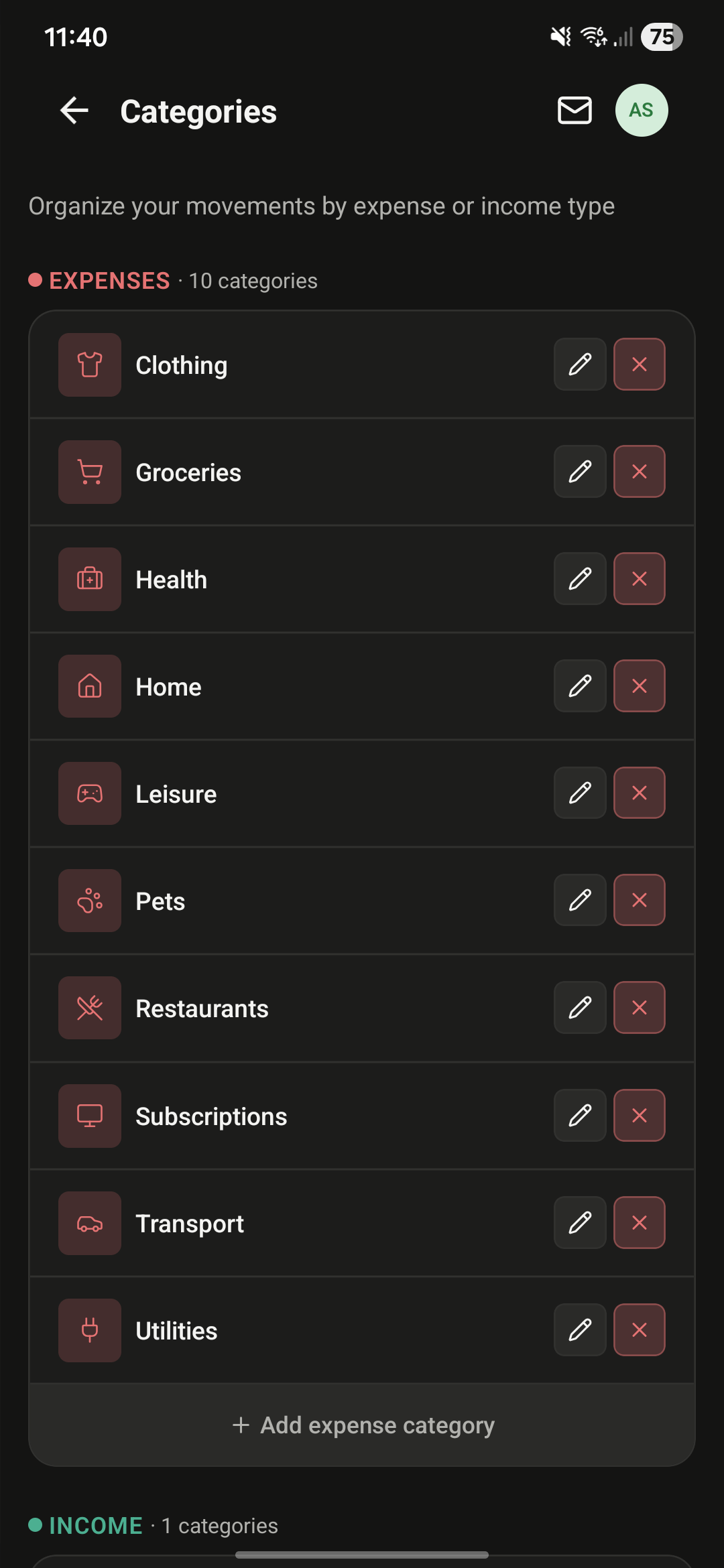
Task: Click the Pets paw print icon
Action: pos(89,901)
